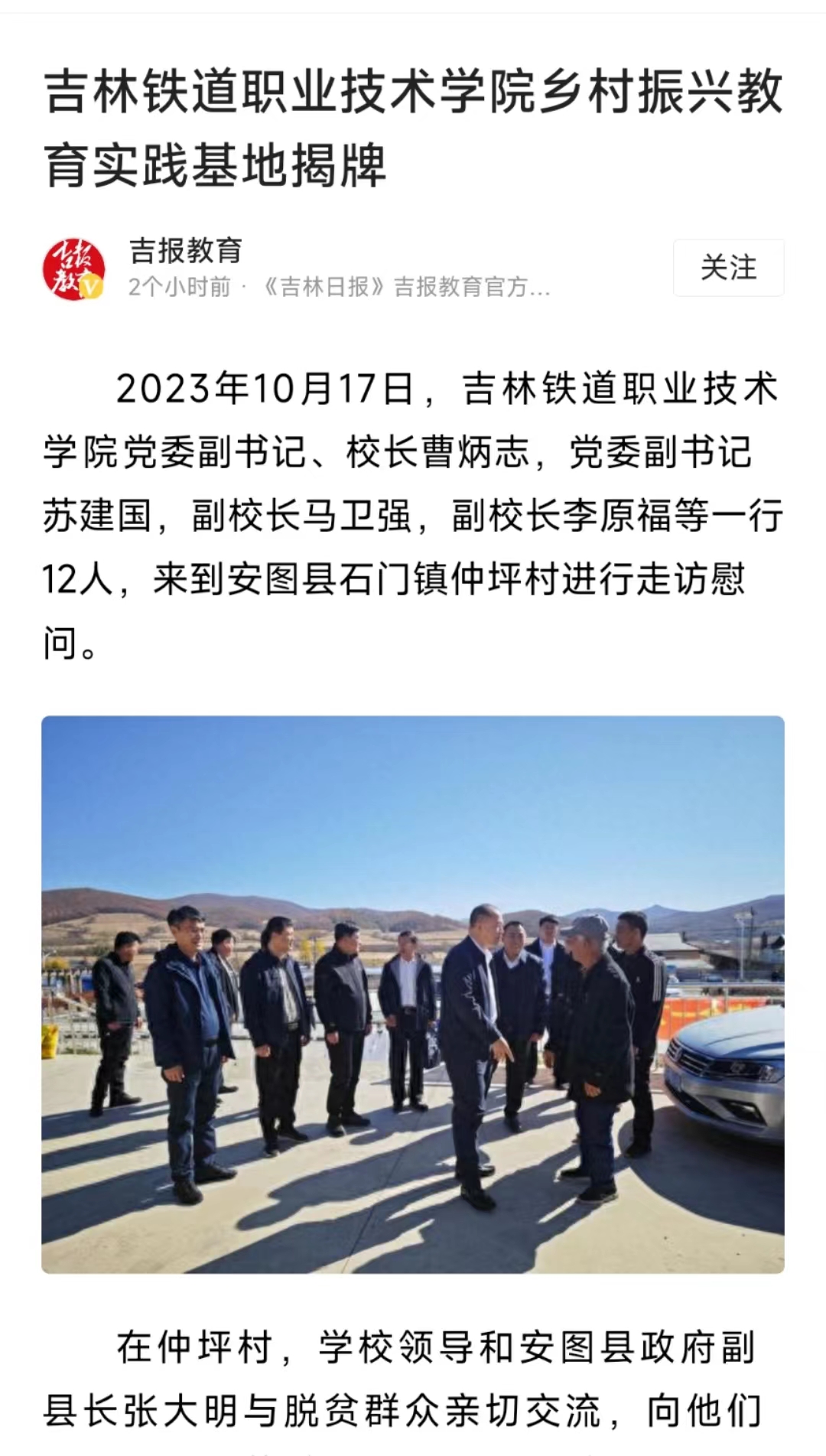This screenshot has height=1456, width=826.
Task: Follow the 吉报教育 account
Action: [x=727, y=268]
